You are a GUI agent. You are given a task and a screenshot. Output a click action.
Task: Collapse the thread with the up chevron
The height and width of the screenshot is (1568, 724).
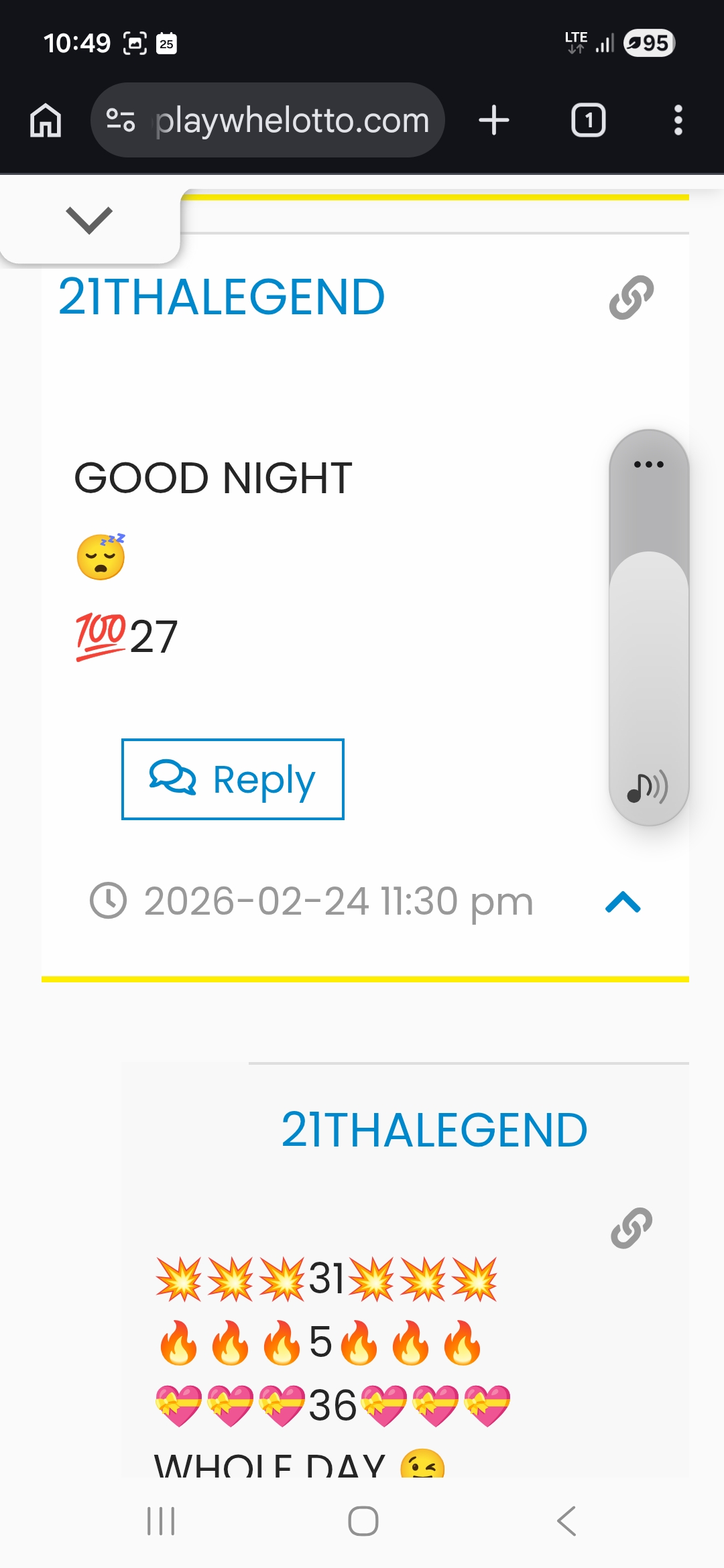pos(623,903)
